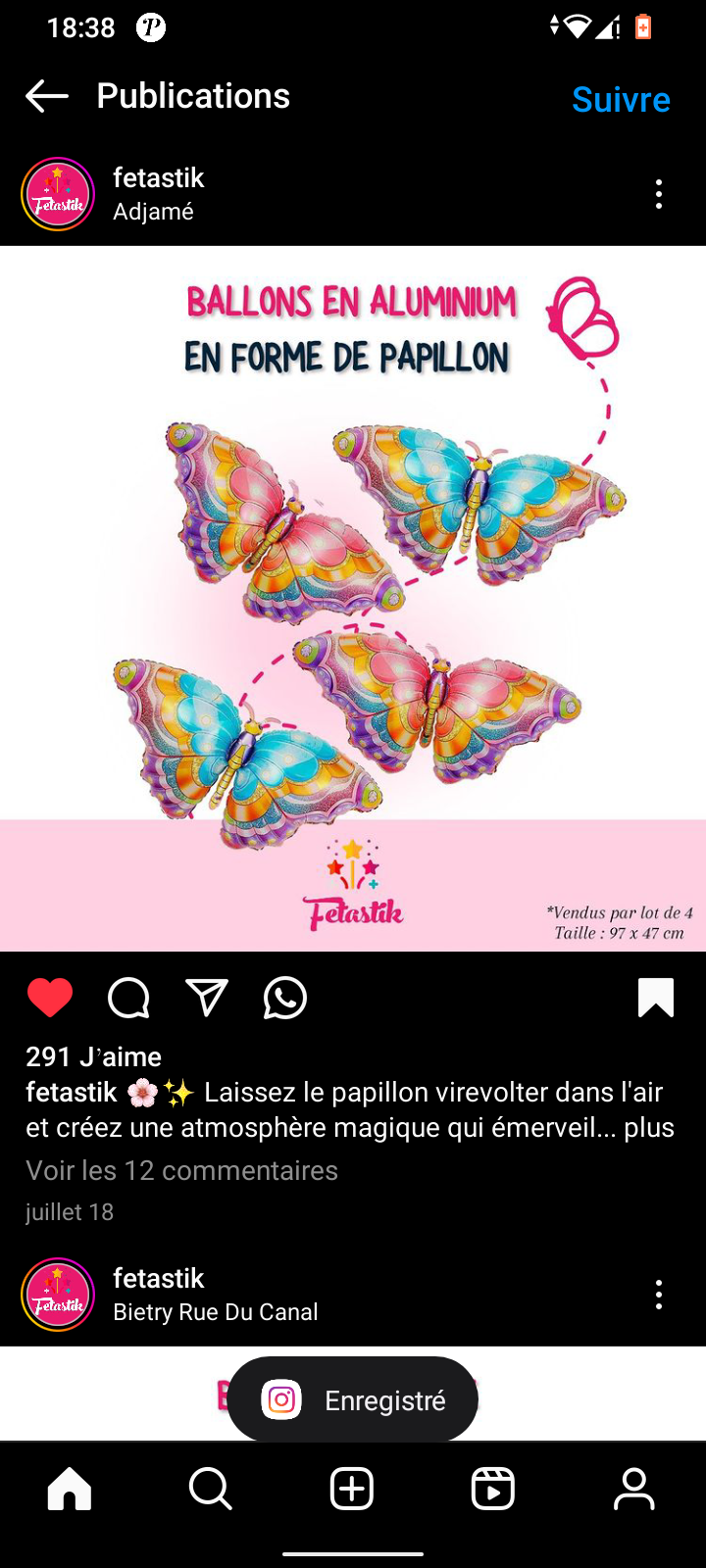Send the butterfly balloons post via direct message
This screenshot has height=1568, width=706.
pos(207,999)
